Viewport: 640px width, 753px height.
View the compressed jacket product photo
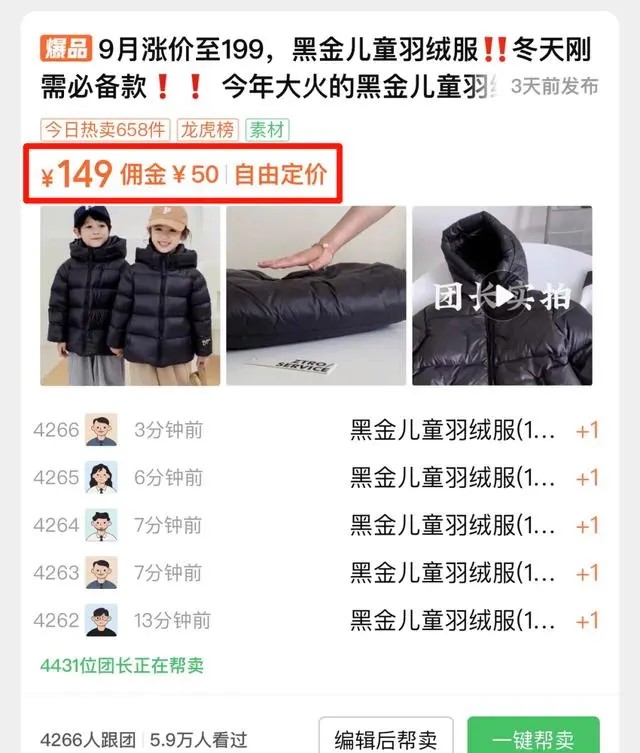point(316,296)
